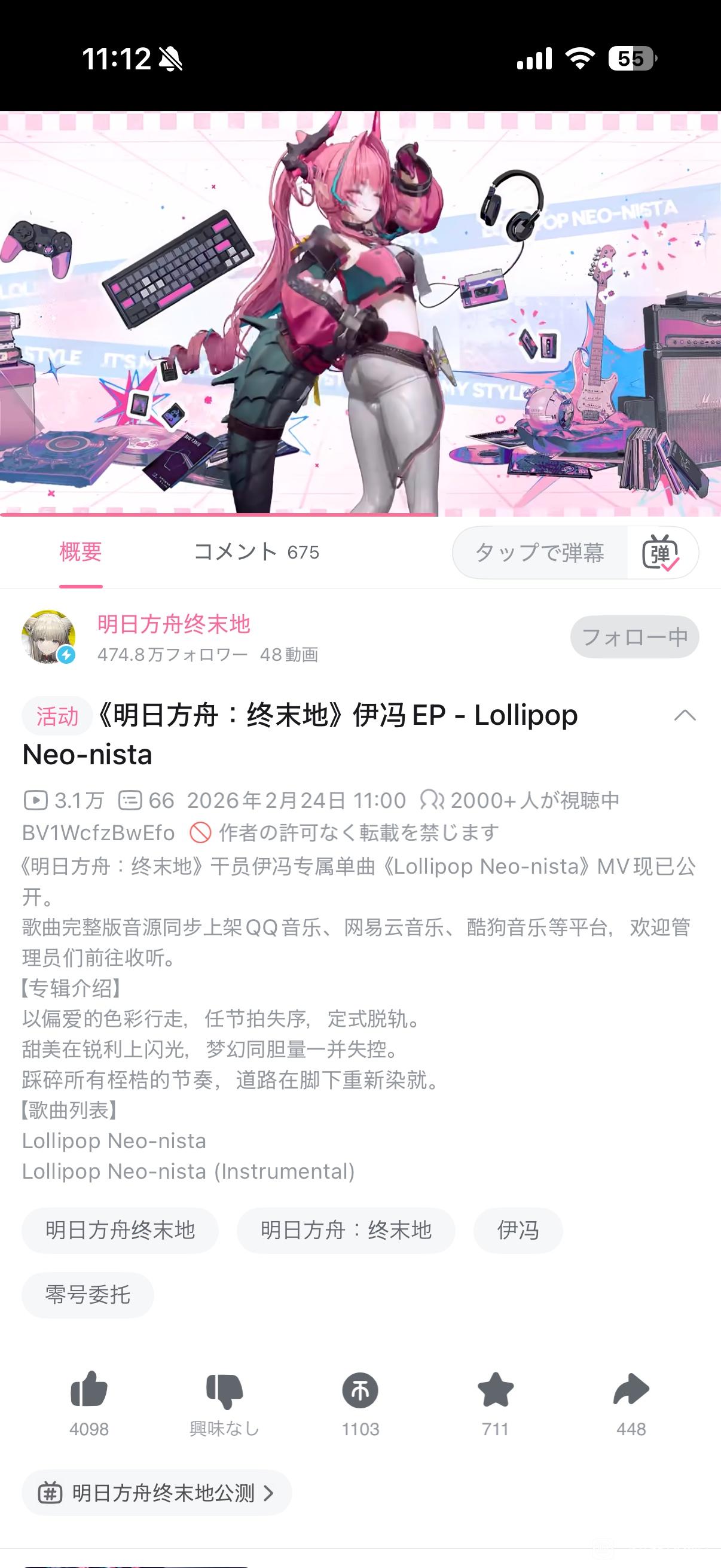This screenshot has height=1568, width=721.
Task: Open the 明日方舟：终末地 tag chip
Action: [x=346, y=1230]
